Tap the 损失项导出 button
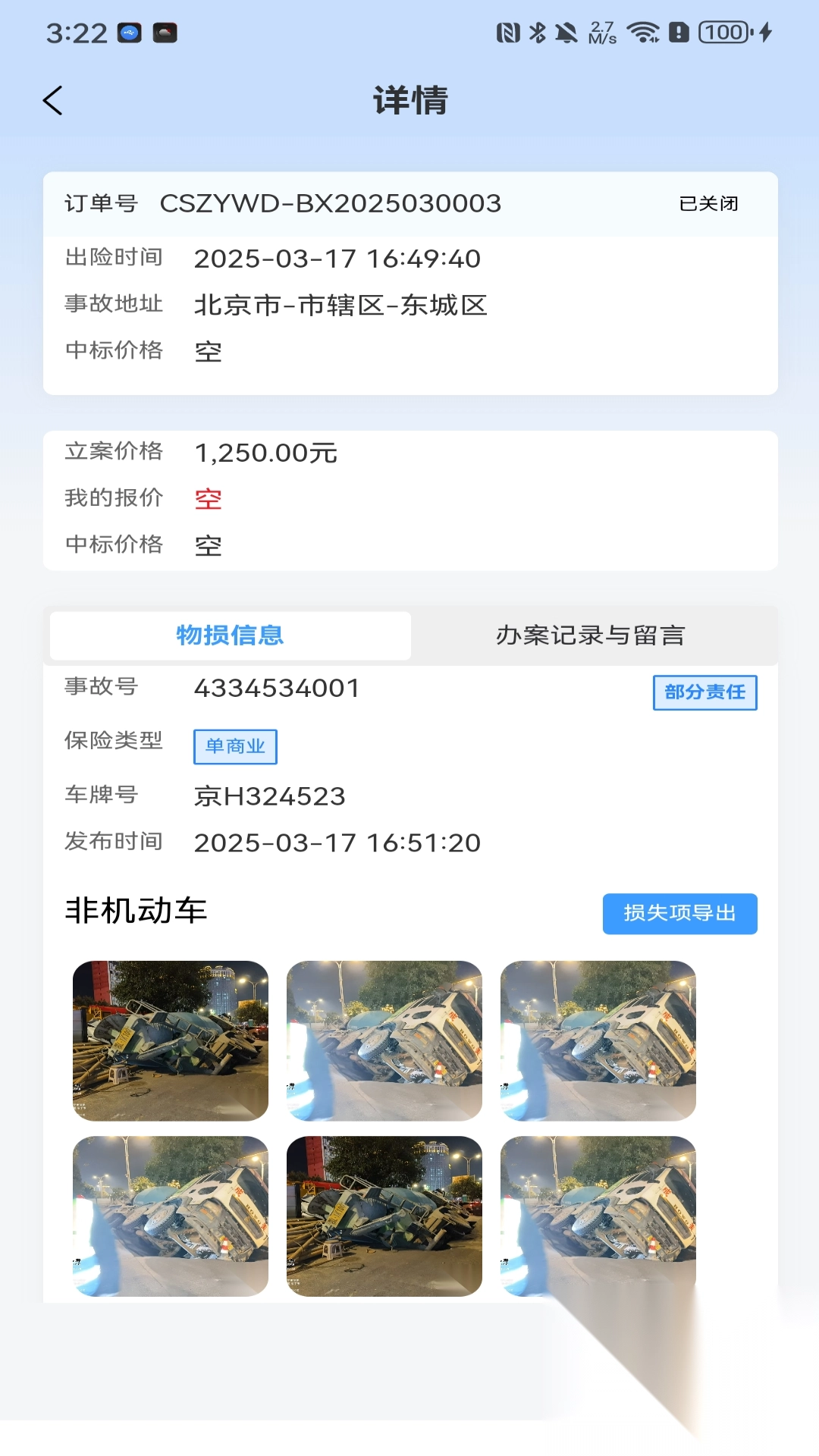This screenshot has height=1456, width=819. (x=679, y=913)
